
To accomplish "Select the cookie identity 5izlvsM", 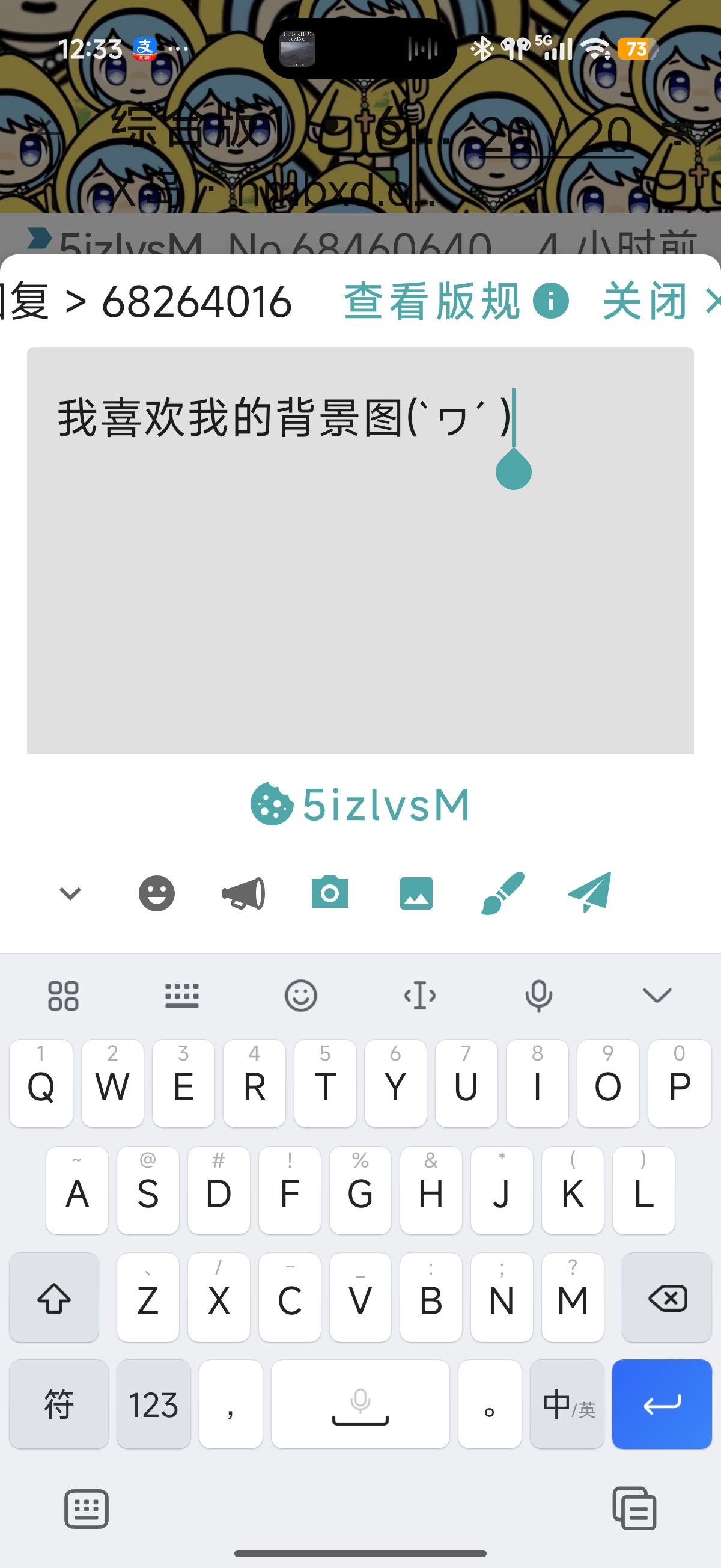I will (360, 804).
